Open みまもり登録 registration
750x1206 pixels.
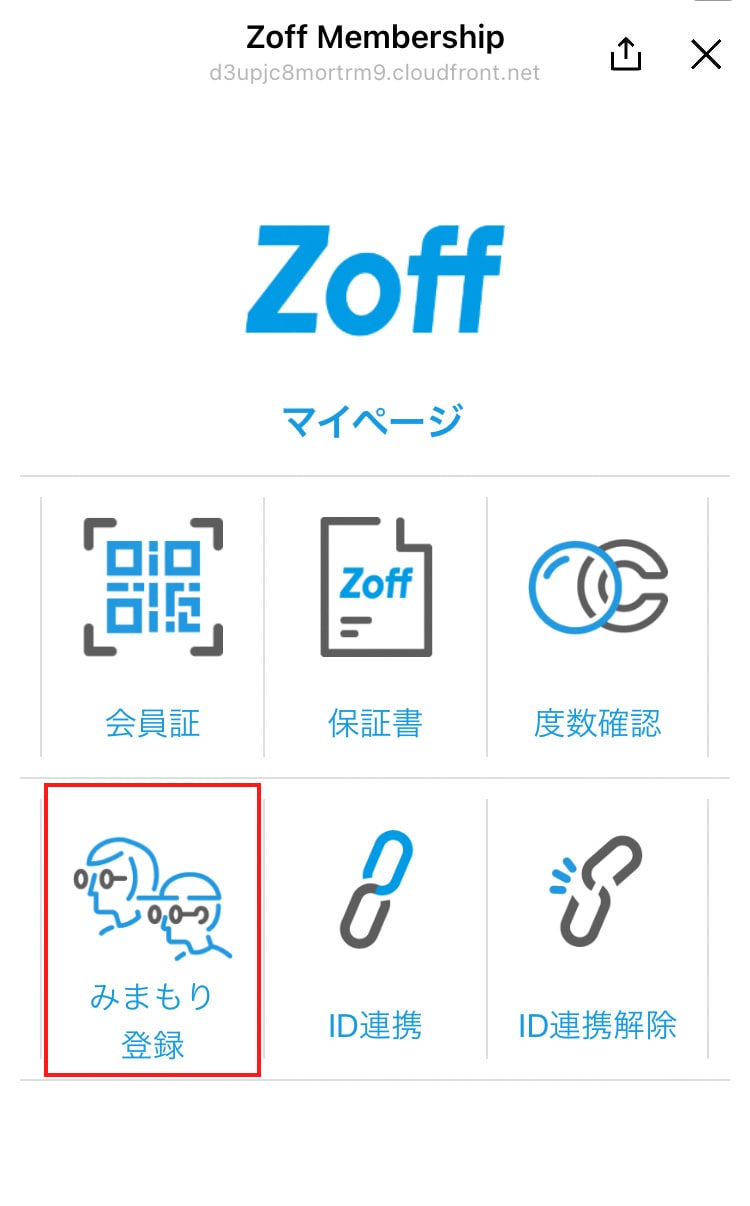[153, 930]
